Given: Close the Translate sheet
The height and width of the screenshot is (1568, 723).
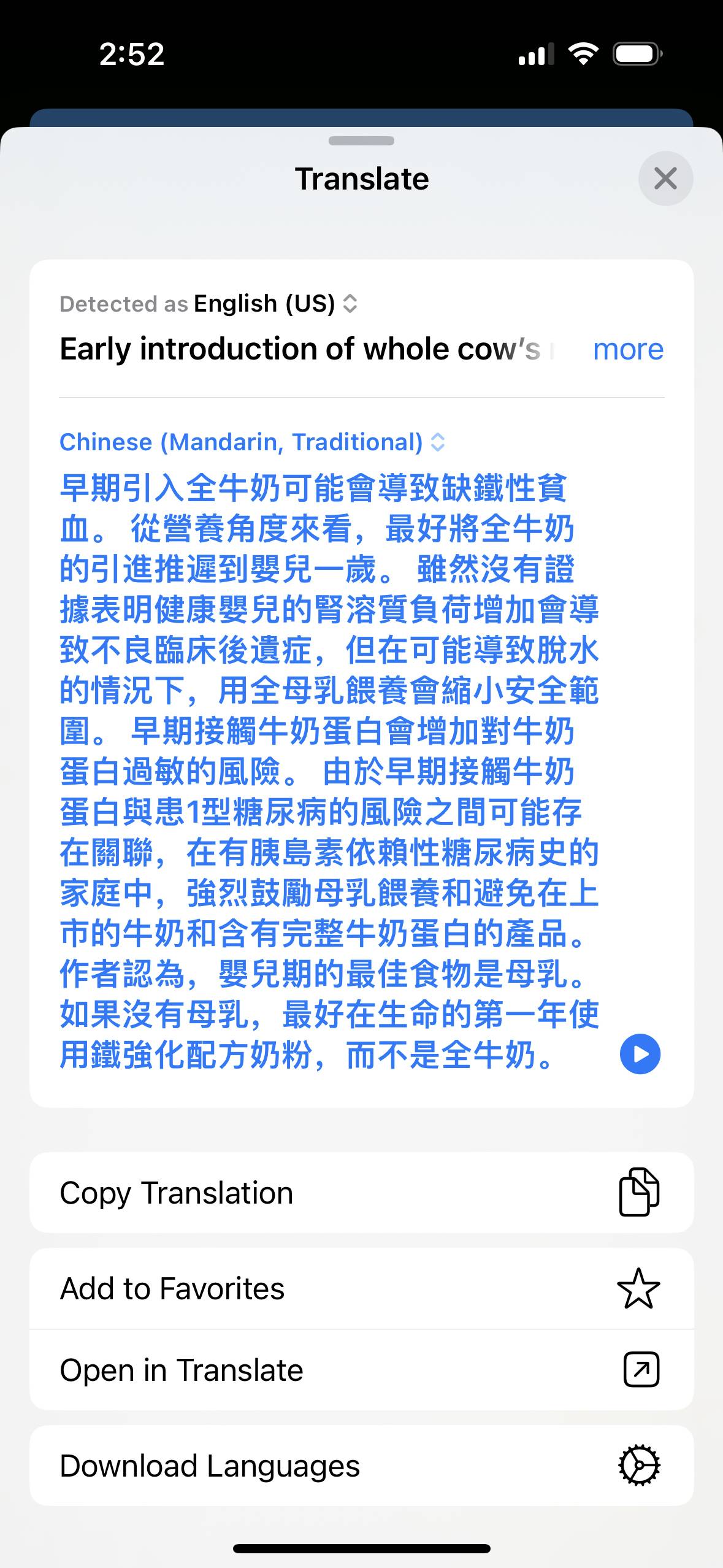Looking at the screenshot, I should pyautogui.click(x=665, y=179).
